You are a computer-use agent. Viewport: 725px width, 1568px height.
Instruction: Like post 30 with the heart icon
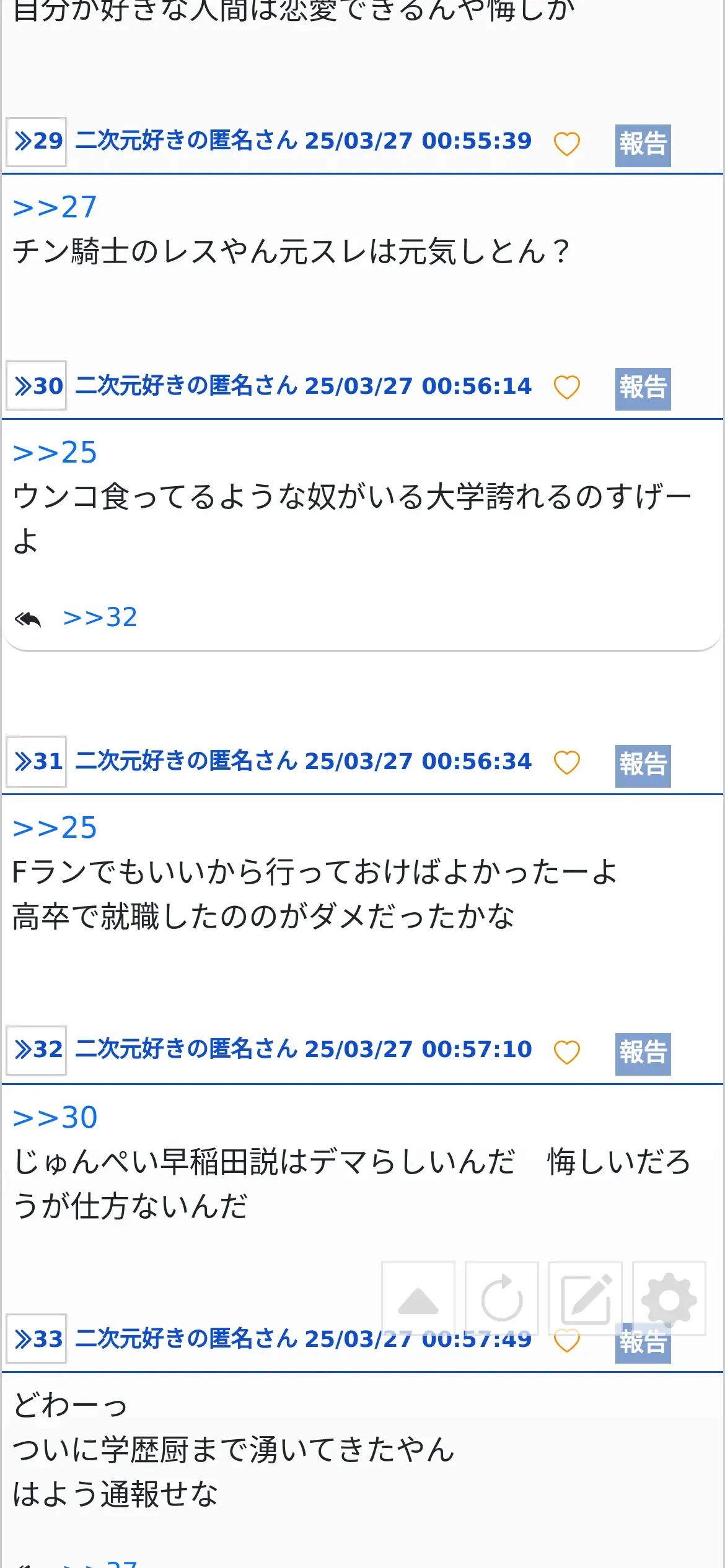click(x=566, y=388)
